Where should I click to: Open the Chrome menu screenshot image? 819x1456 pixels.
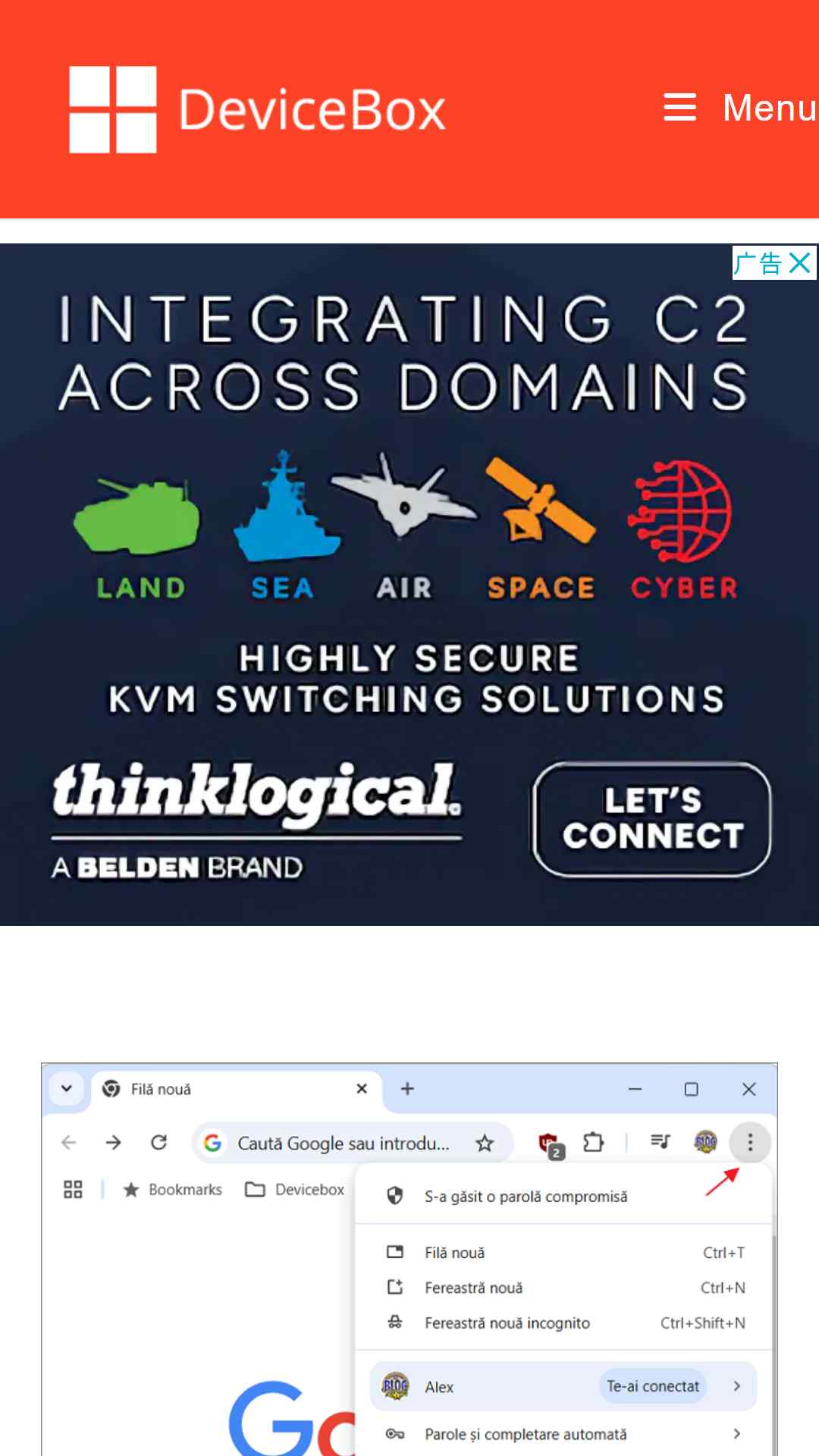tap(409, 1260)
